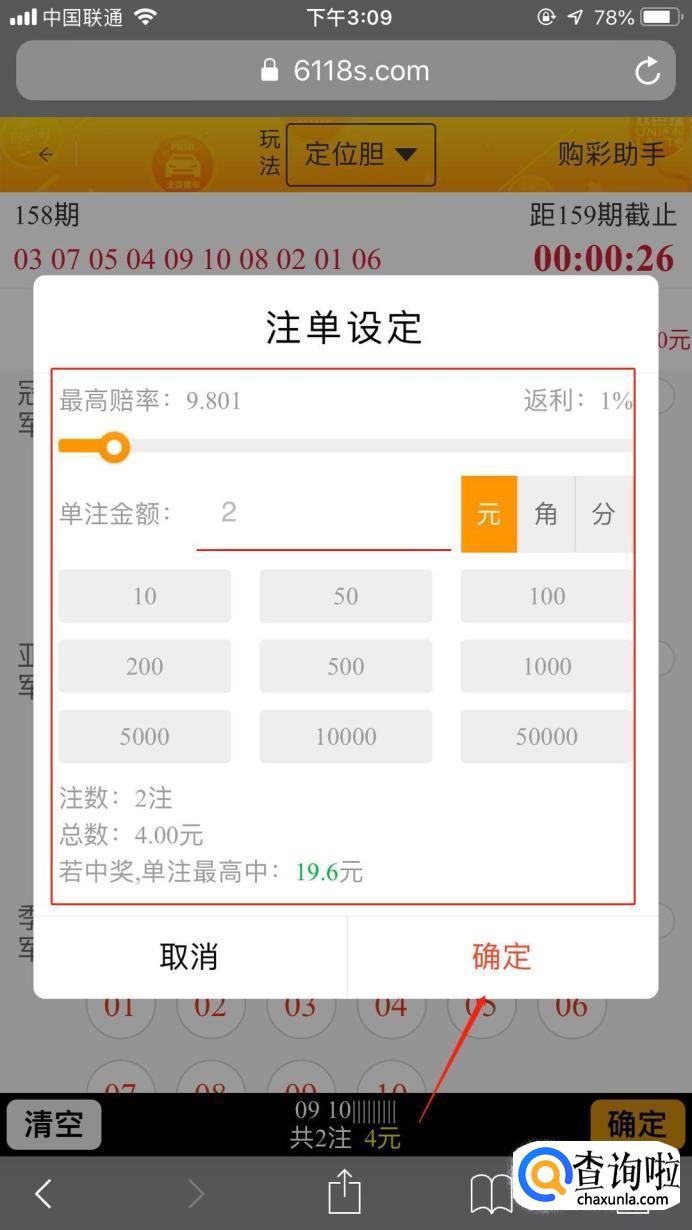692x1230 pixels.
Task: Choose the 10000 quick amount
Action: click(346, 737)
